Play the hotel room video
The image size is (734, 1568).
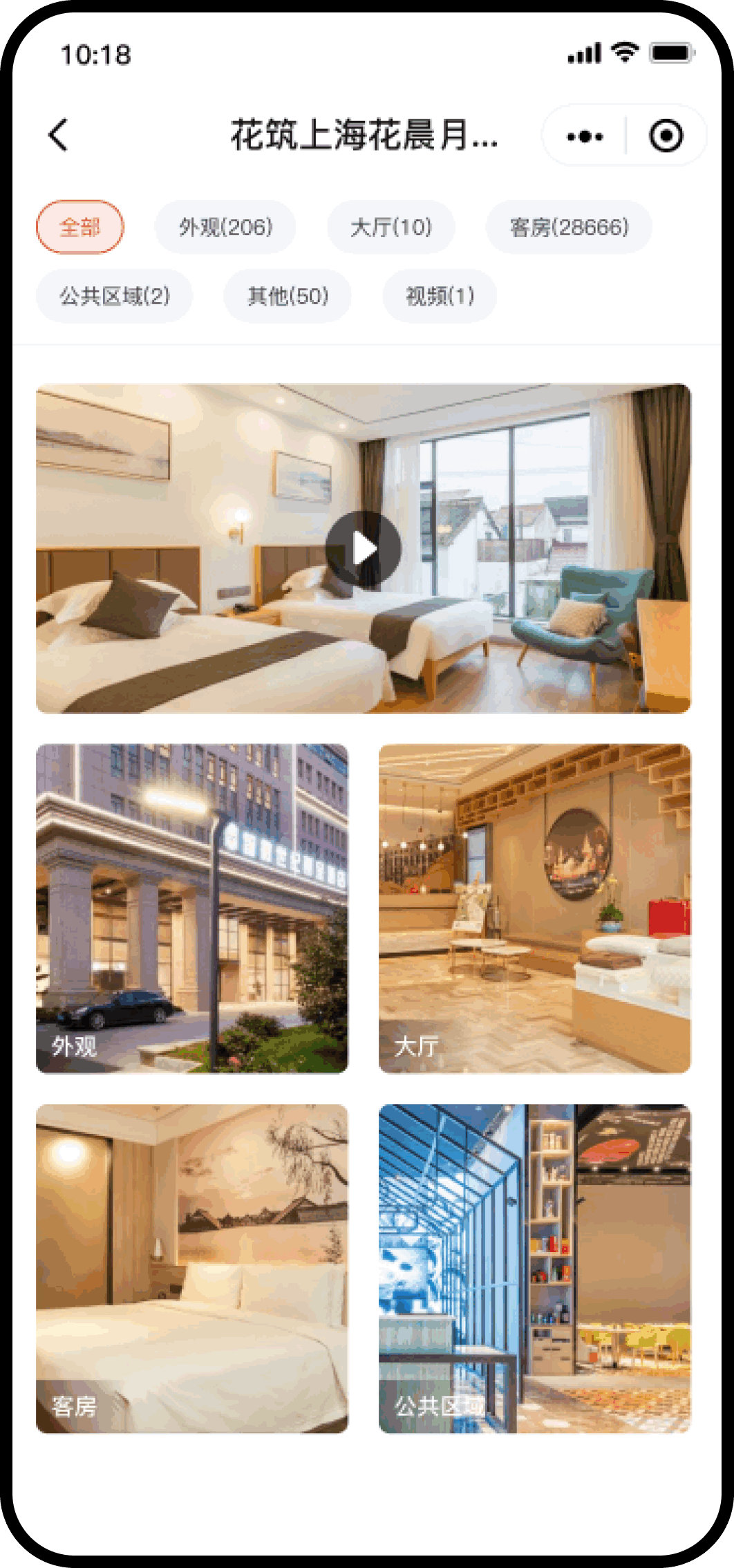pyautogui.click(x=364, y=549)
